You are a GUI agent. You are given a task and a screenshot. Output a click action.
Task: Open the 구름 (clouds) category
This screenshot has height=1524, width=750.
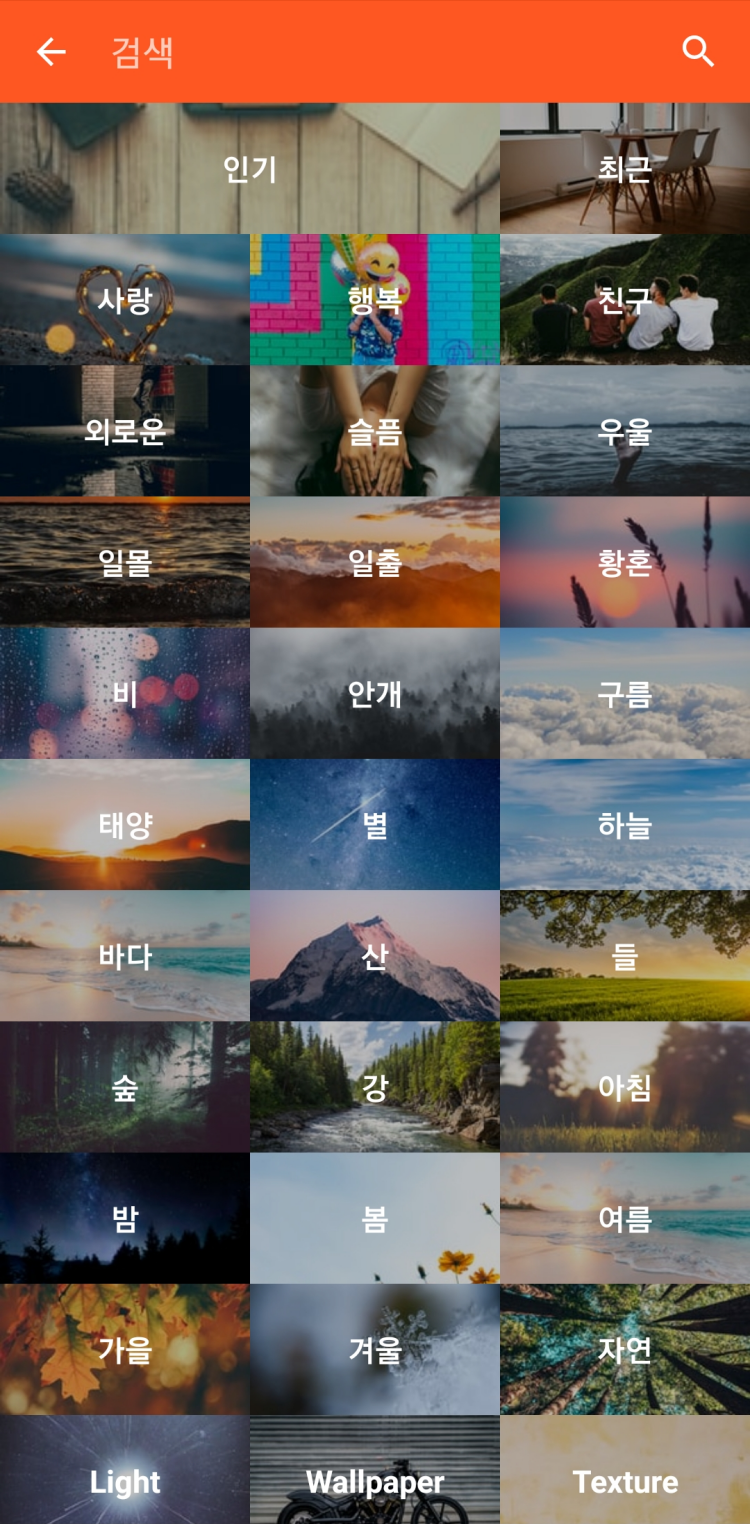624,694
